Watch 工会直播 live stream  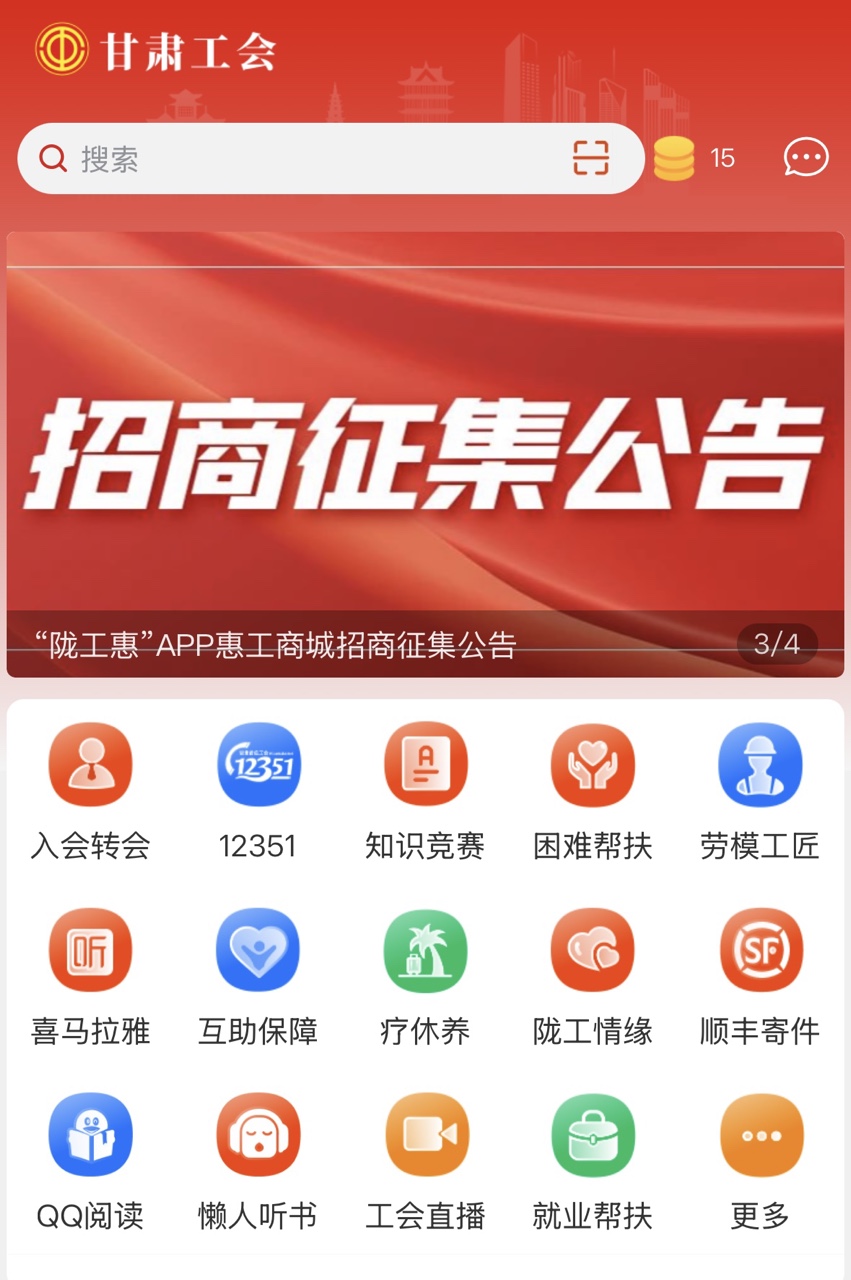pos(426,1136)
